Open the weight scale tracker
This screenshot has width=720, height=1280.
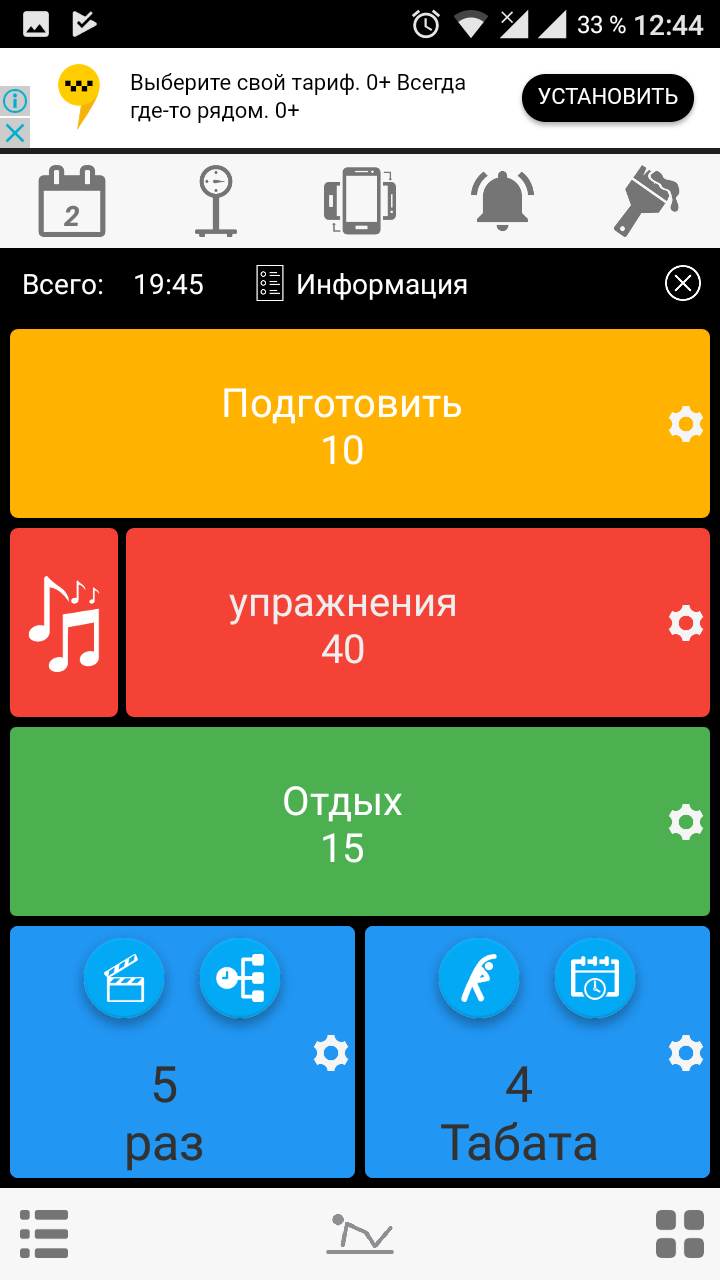click(x=215, y=201)
